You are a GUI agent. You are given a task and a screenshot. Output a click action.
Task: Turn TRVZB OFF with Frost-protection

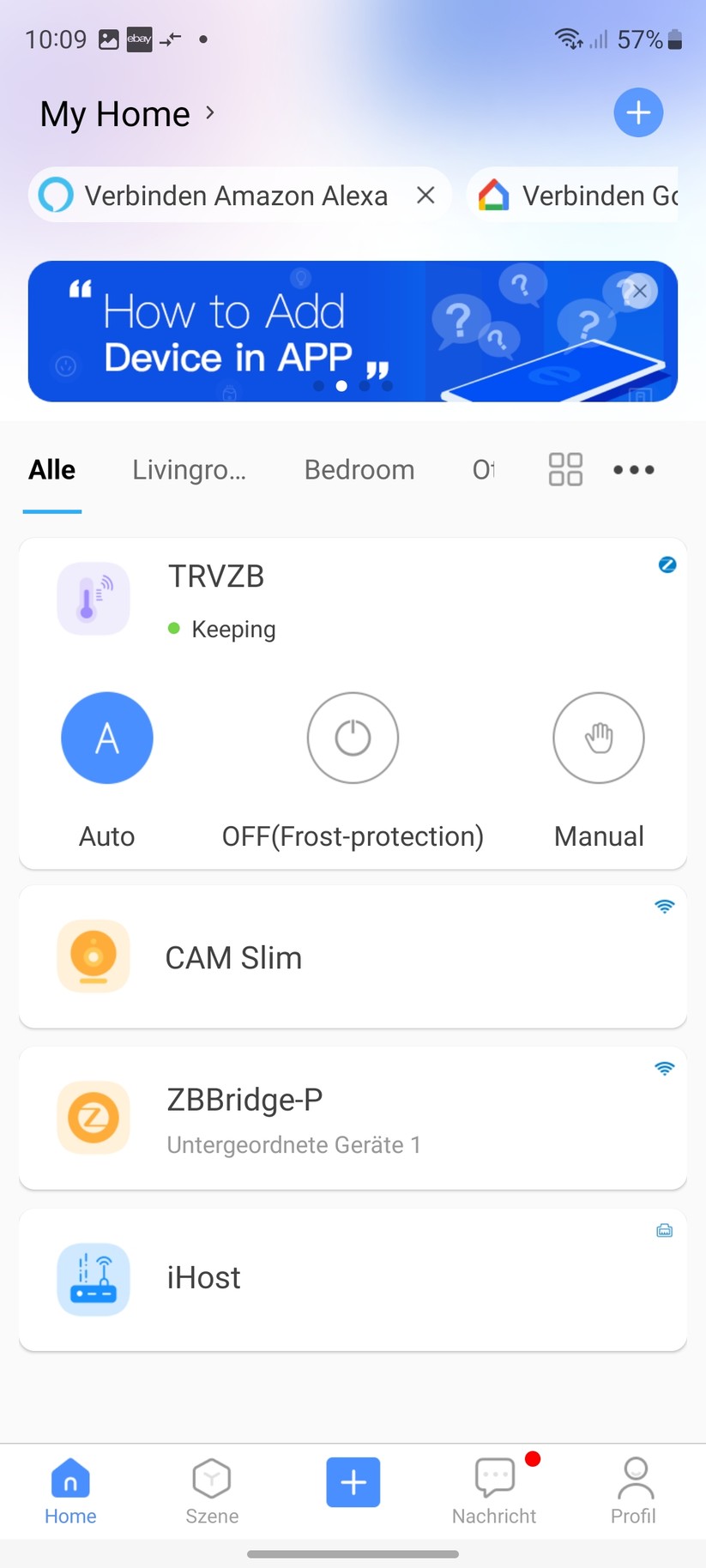point(353,738)
